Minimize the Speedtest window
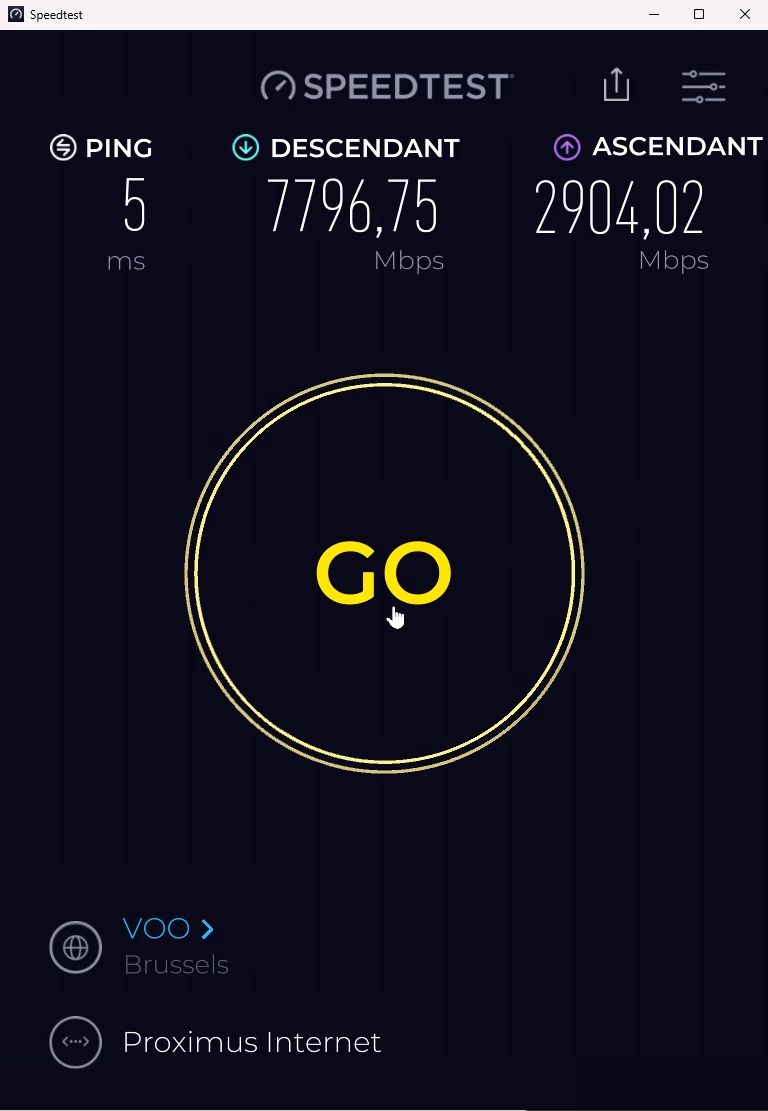 point(653,14)
